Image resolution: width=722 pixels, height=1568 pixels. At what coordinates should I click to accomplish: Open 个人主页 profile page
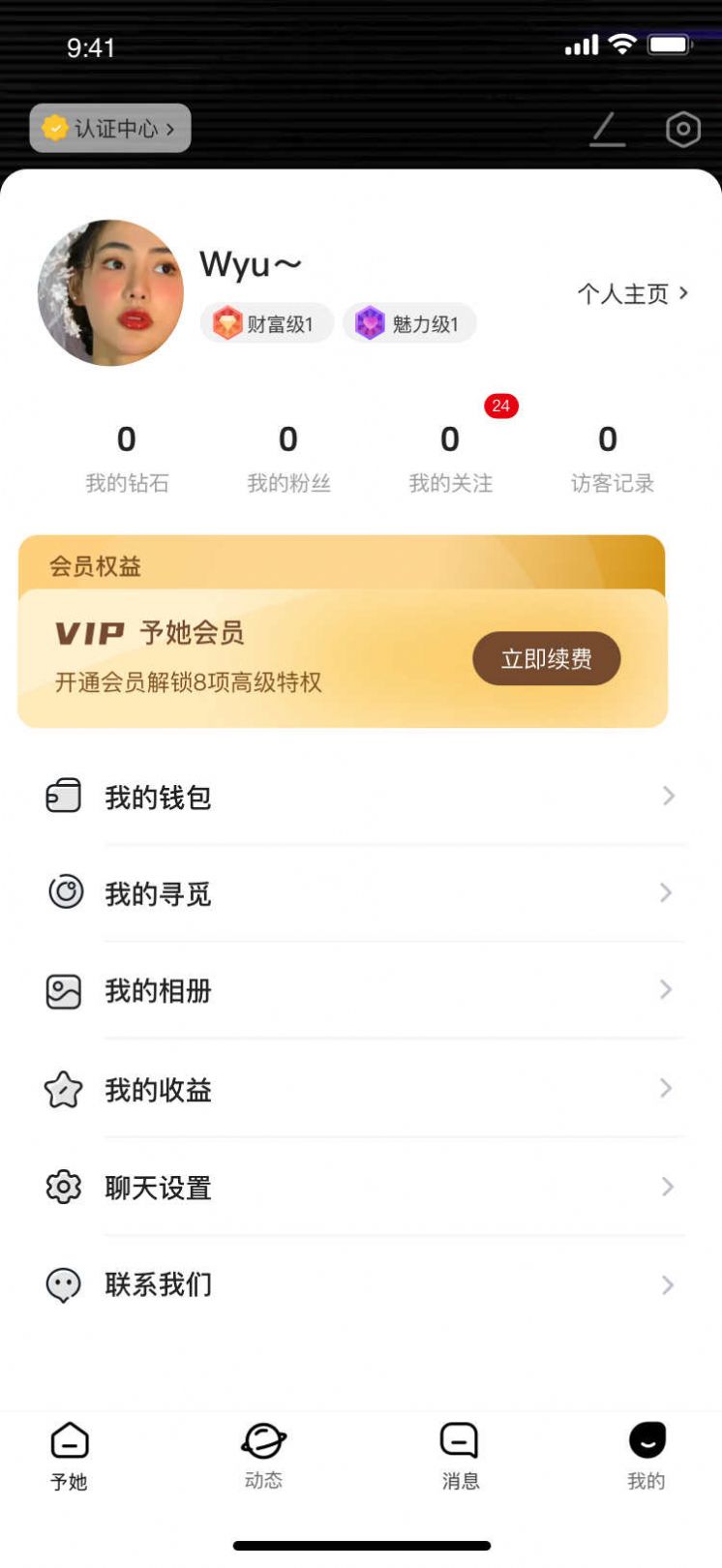coord(633,293)
